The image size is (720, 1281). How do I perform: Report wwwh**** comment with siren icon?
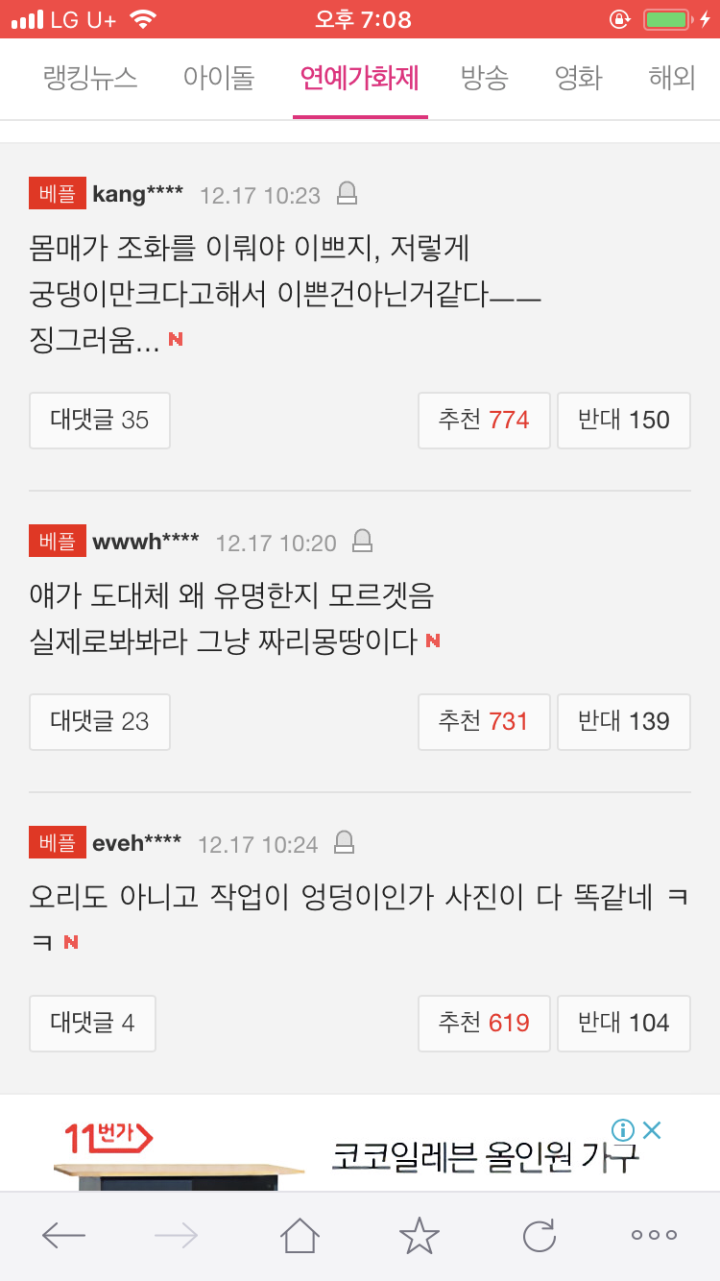tap(363, 542)
